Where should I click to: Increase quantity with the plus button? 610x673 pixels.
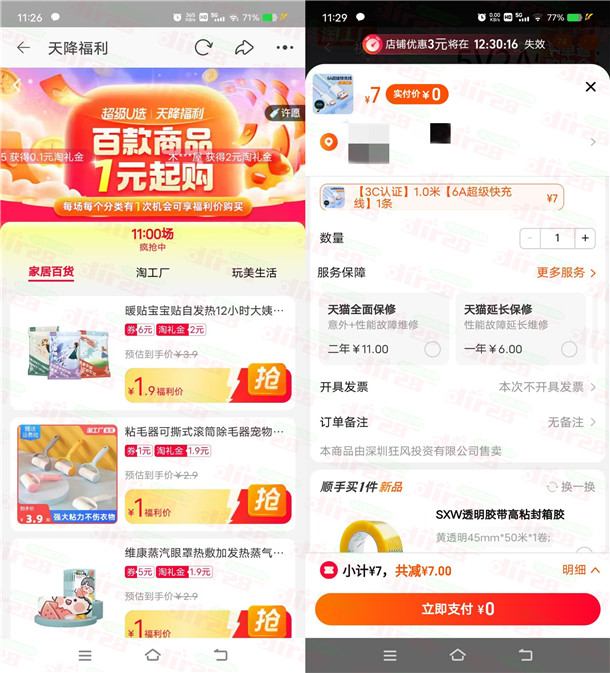click(585, 238)
